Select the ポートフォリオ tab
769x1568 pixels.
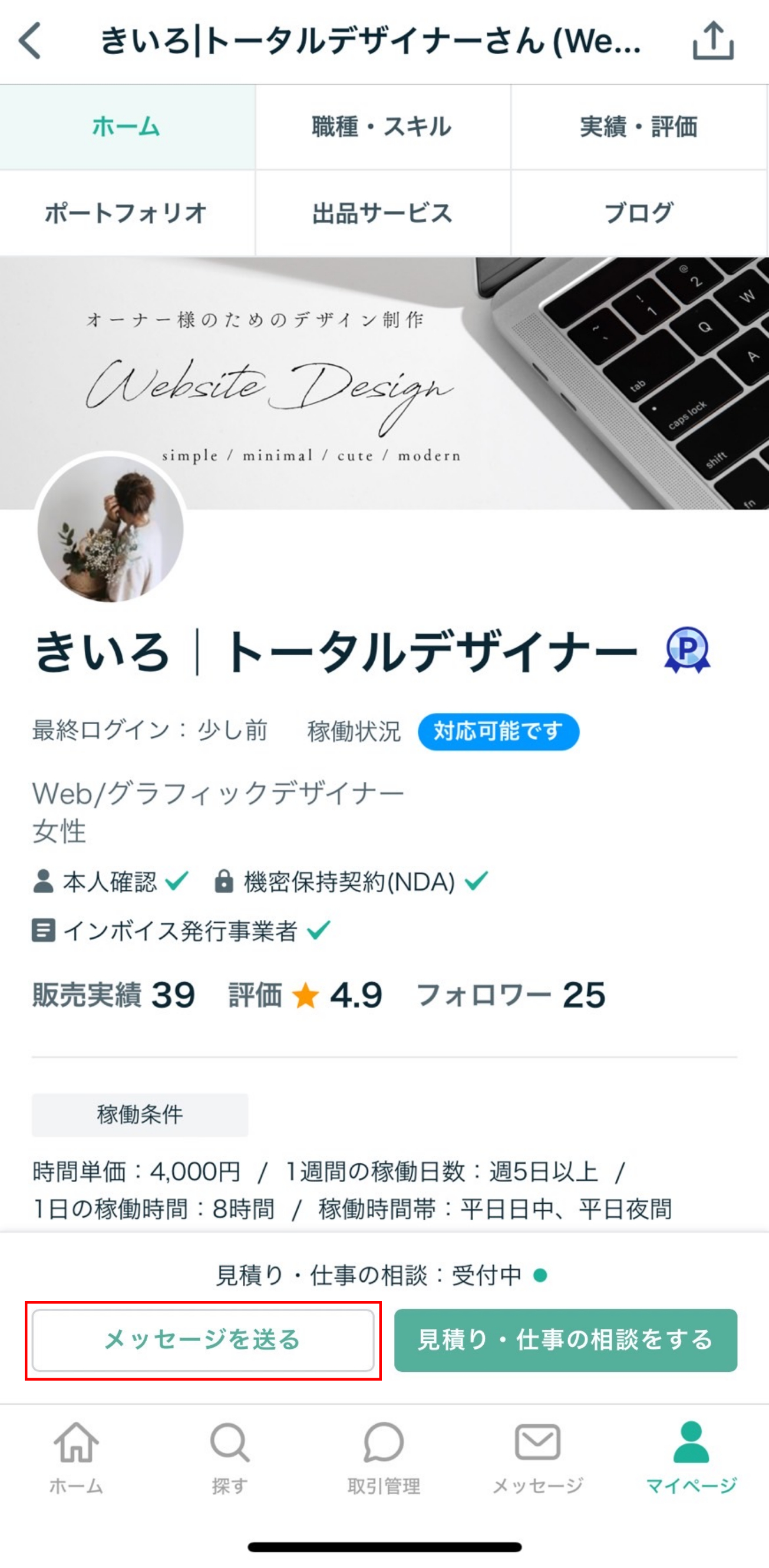pos(127,213)
